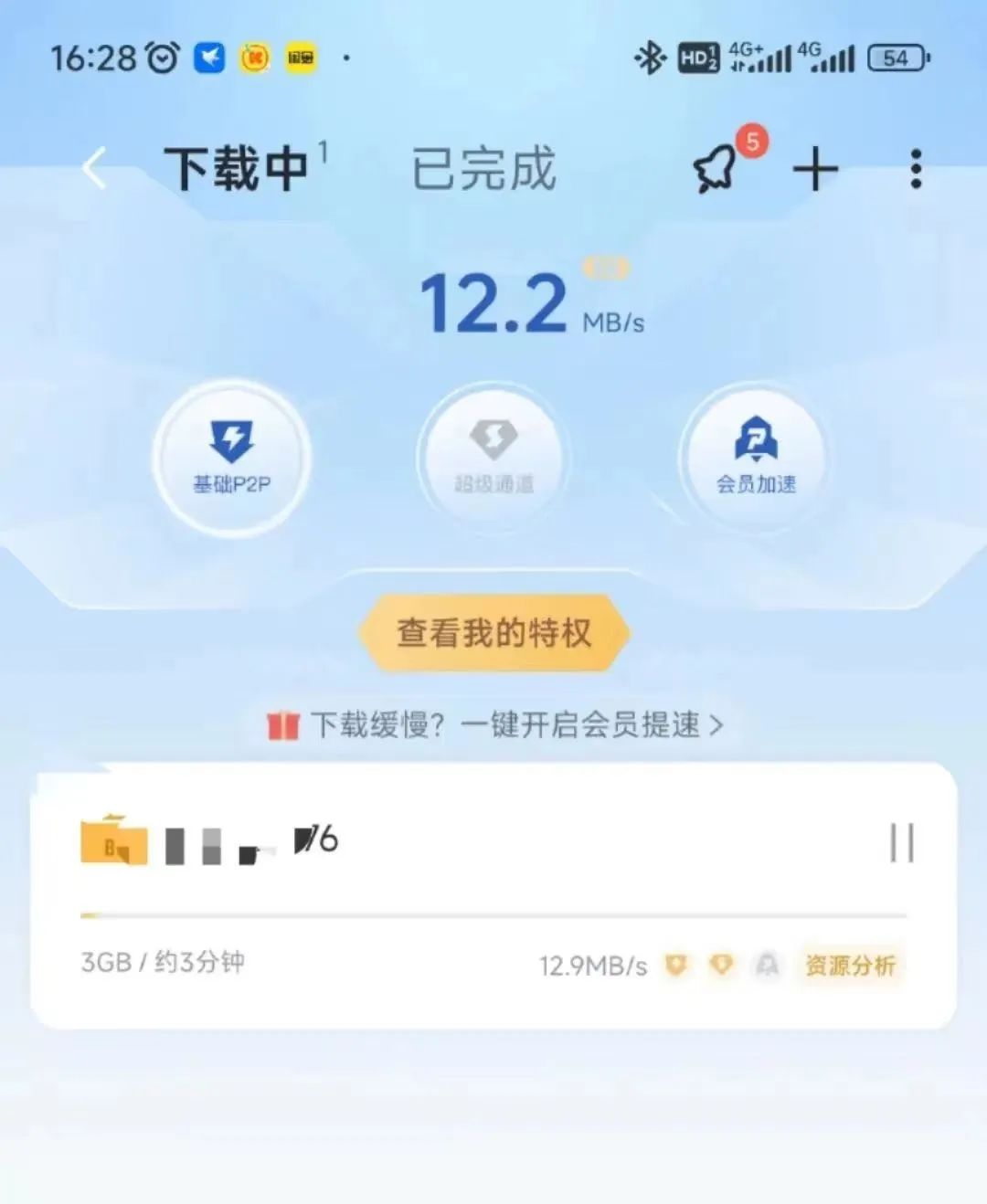Select the 下载中 tab
Screen dimensions: 987x1204
click(x=236, y=170)
